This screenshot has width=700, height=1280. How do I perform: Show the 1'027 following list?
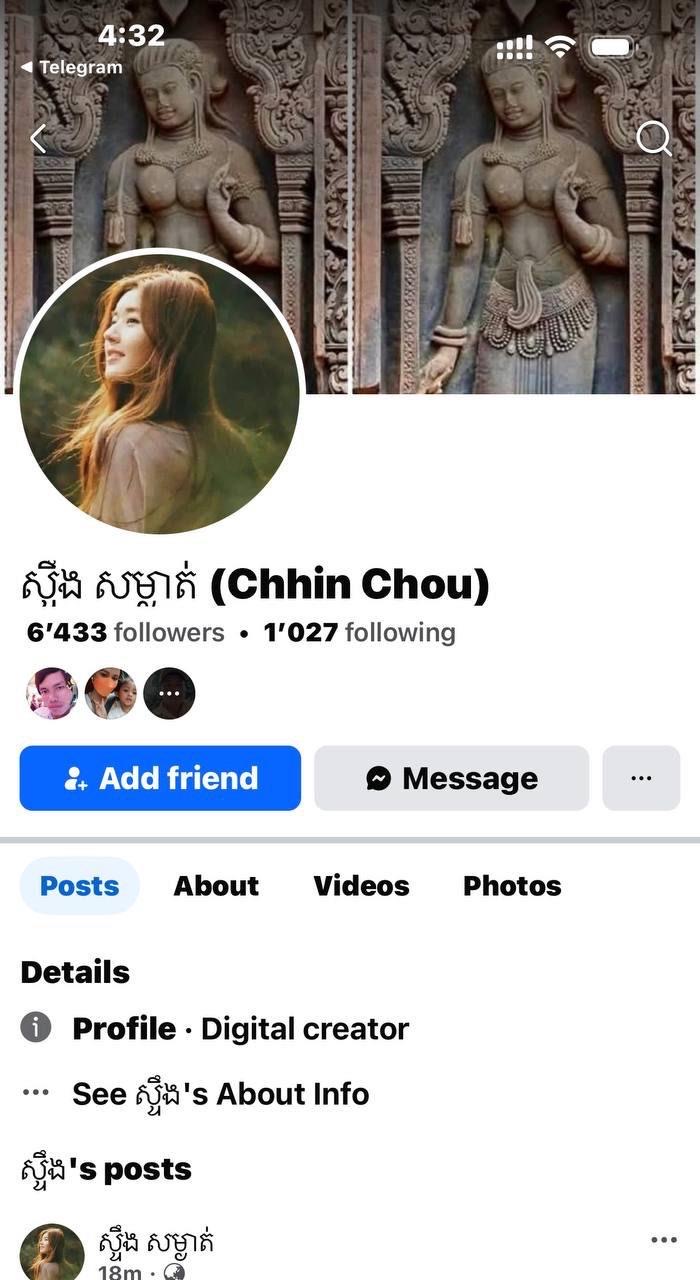tap(359, 632)
